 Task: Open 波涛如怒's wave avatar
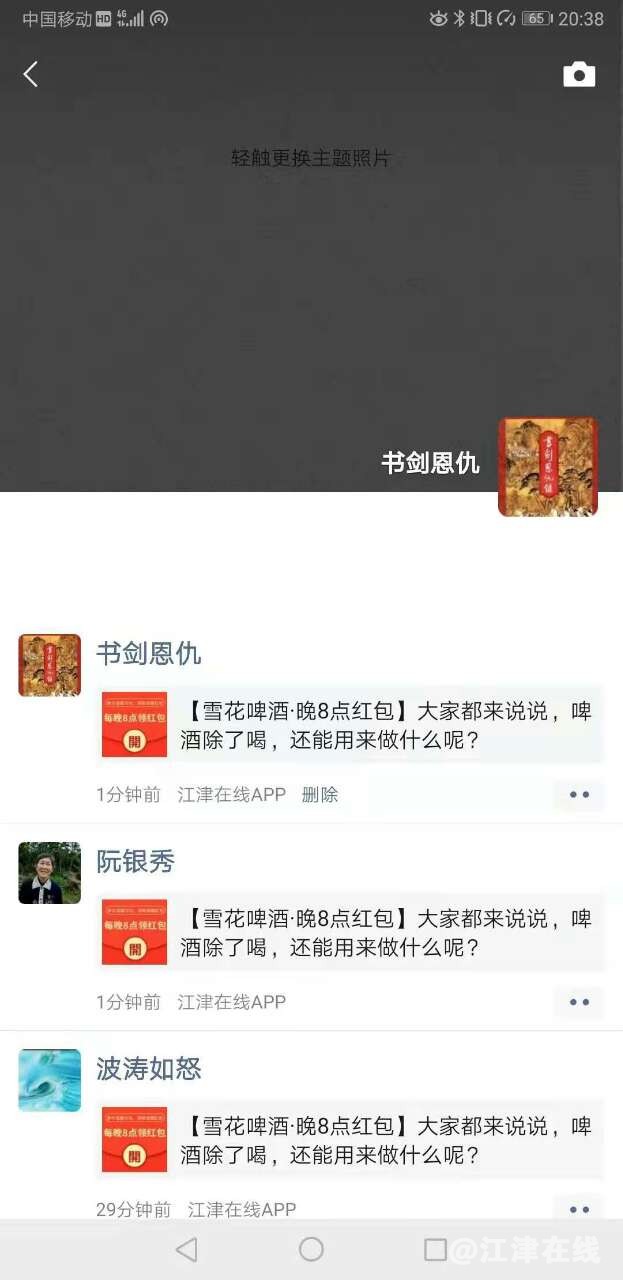coord(49,1080)
